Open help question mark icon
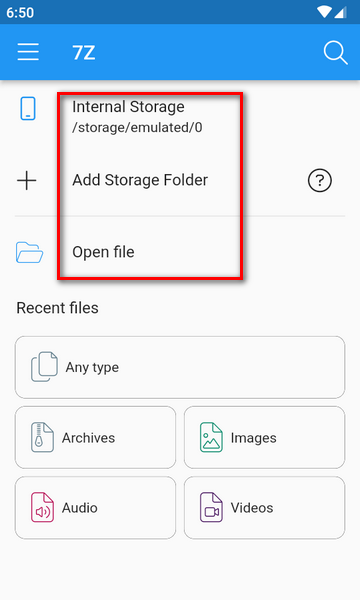The width and height of the screenshot is (360, 600). [319, 180]
